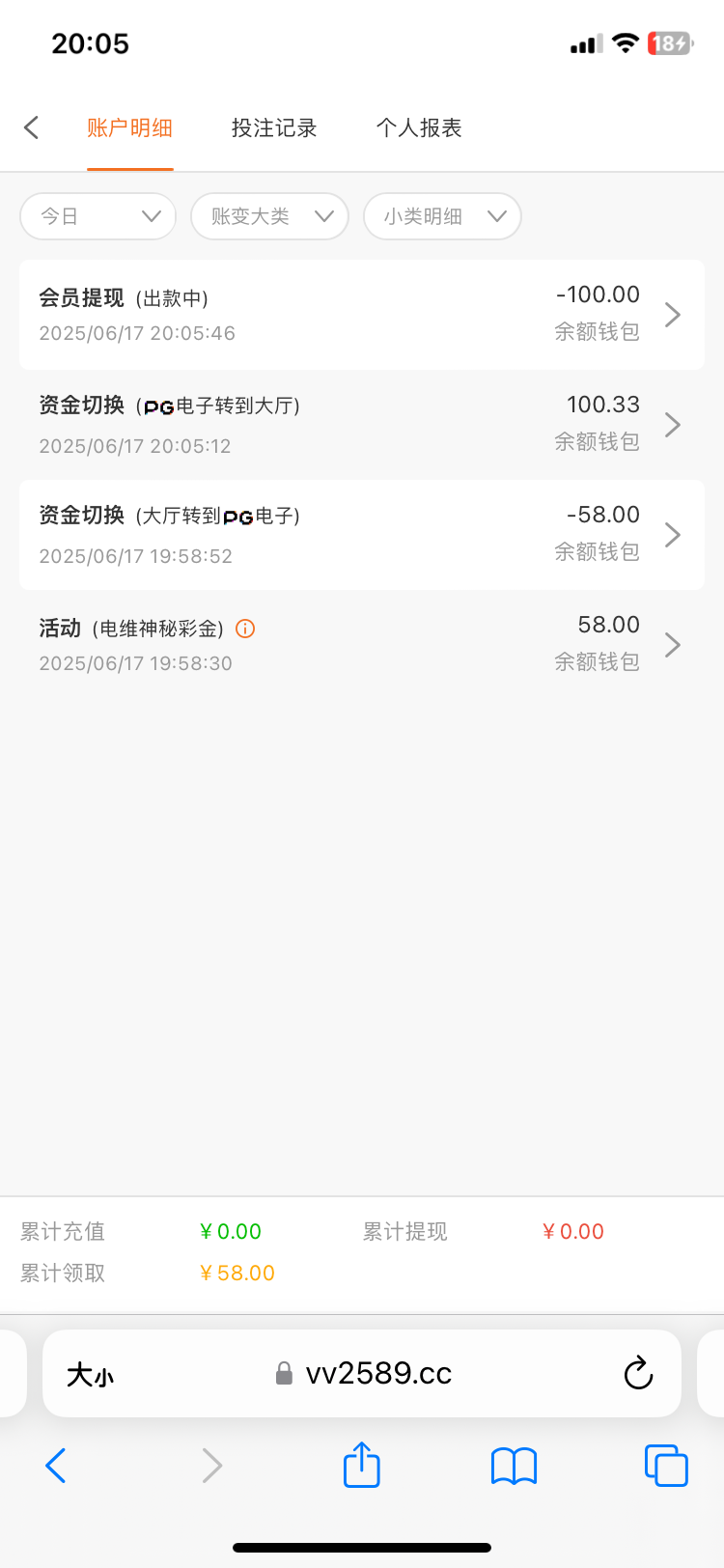Image resolution: width=724 pixels, height=1568 pixels.
Task: Select the 账户明细 tab
Action: pyautogui.click(x=129, y=127)
